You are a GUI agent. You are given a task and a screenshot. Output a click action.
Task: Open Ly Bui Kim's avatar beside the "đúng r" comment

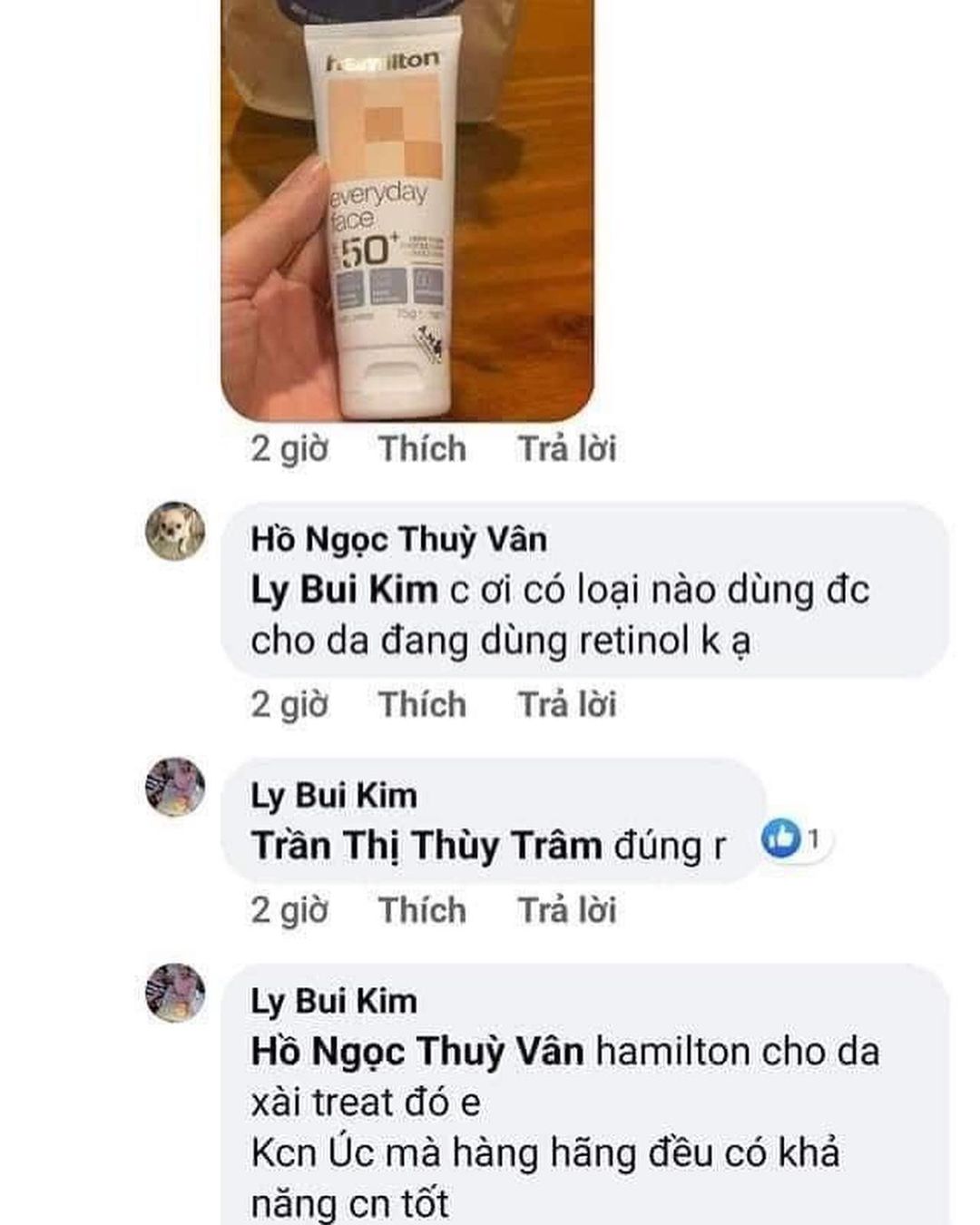[175, 787]
